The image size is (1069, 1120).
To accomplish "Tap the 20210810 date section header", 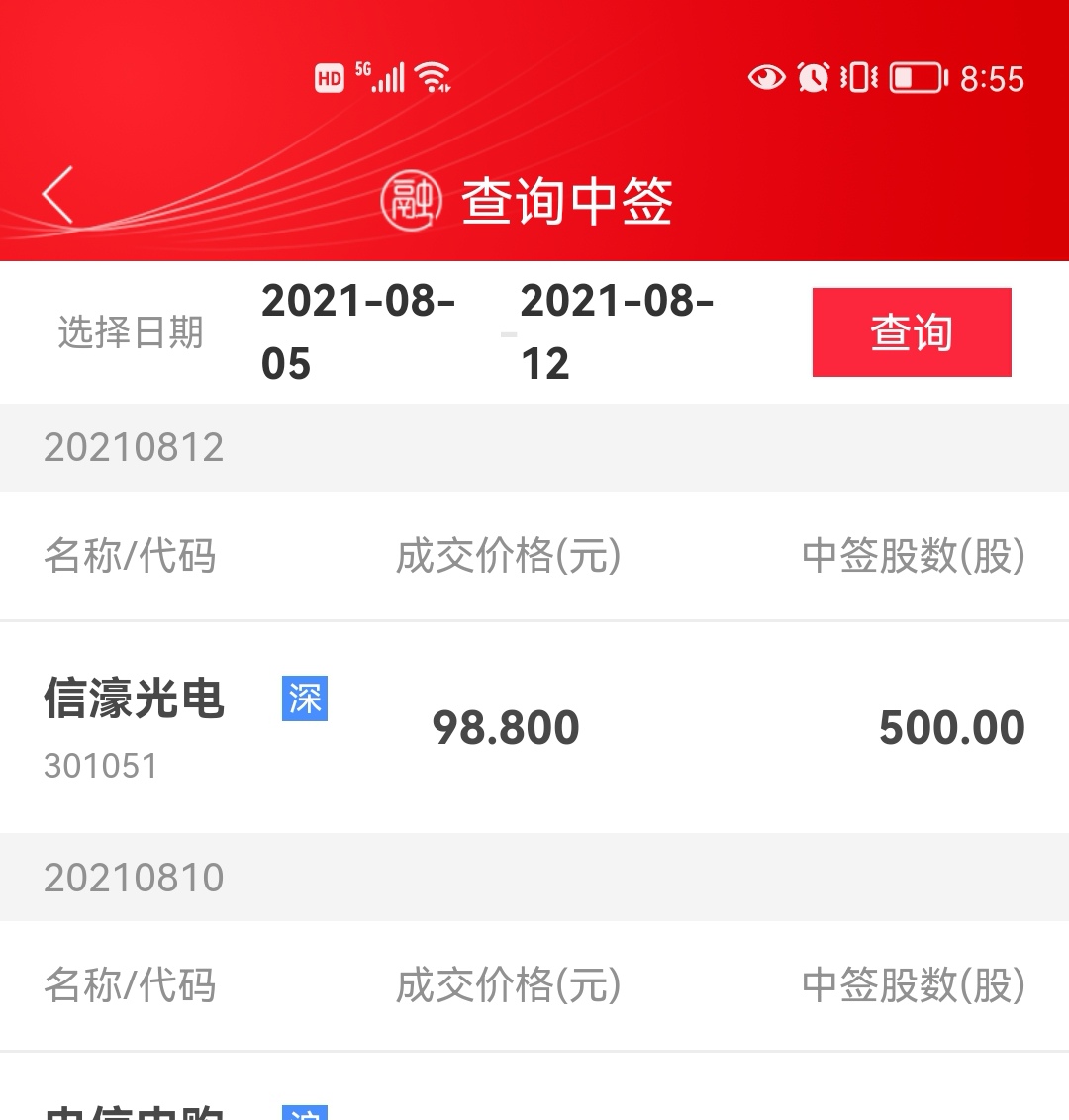I will [x=134, y=877].
